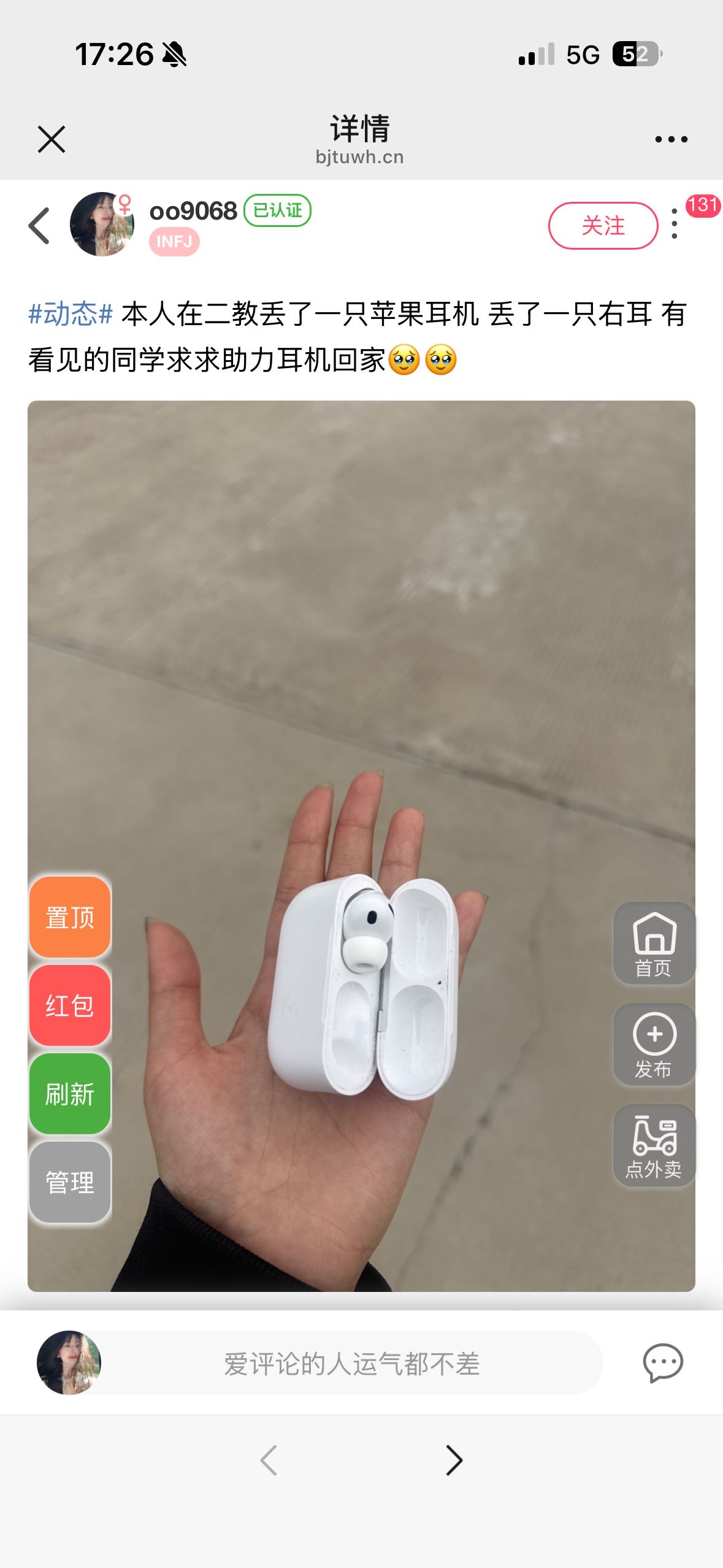Close the 详情 web page
723x1568 pixels.
52,139
